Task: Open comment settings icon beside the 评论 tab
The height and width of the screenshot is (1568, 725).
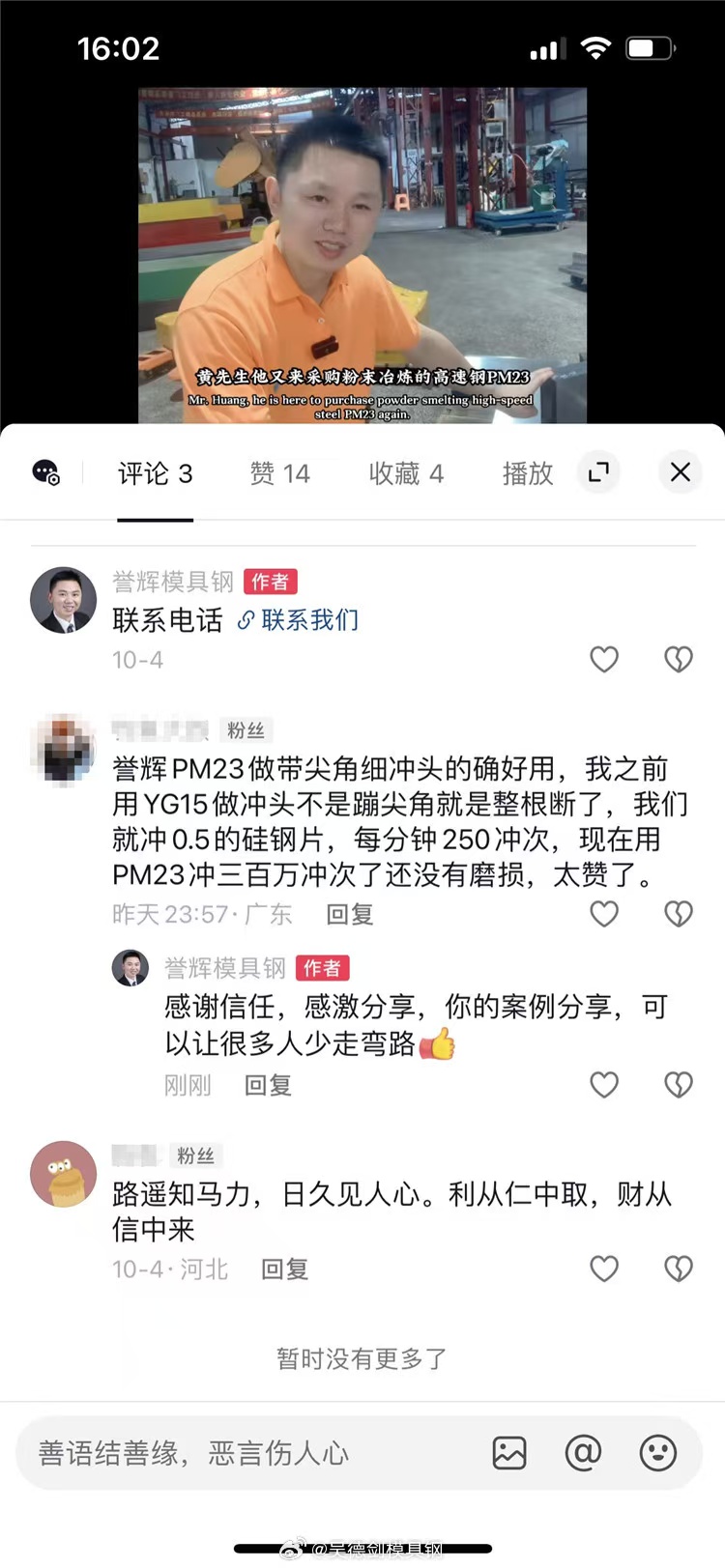Action: click(x=45, y=472)
